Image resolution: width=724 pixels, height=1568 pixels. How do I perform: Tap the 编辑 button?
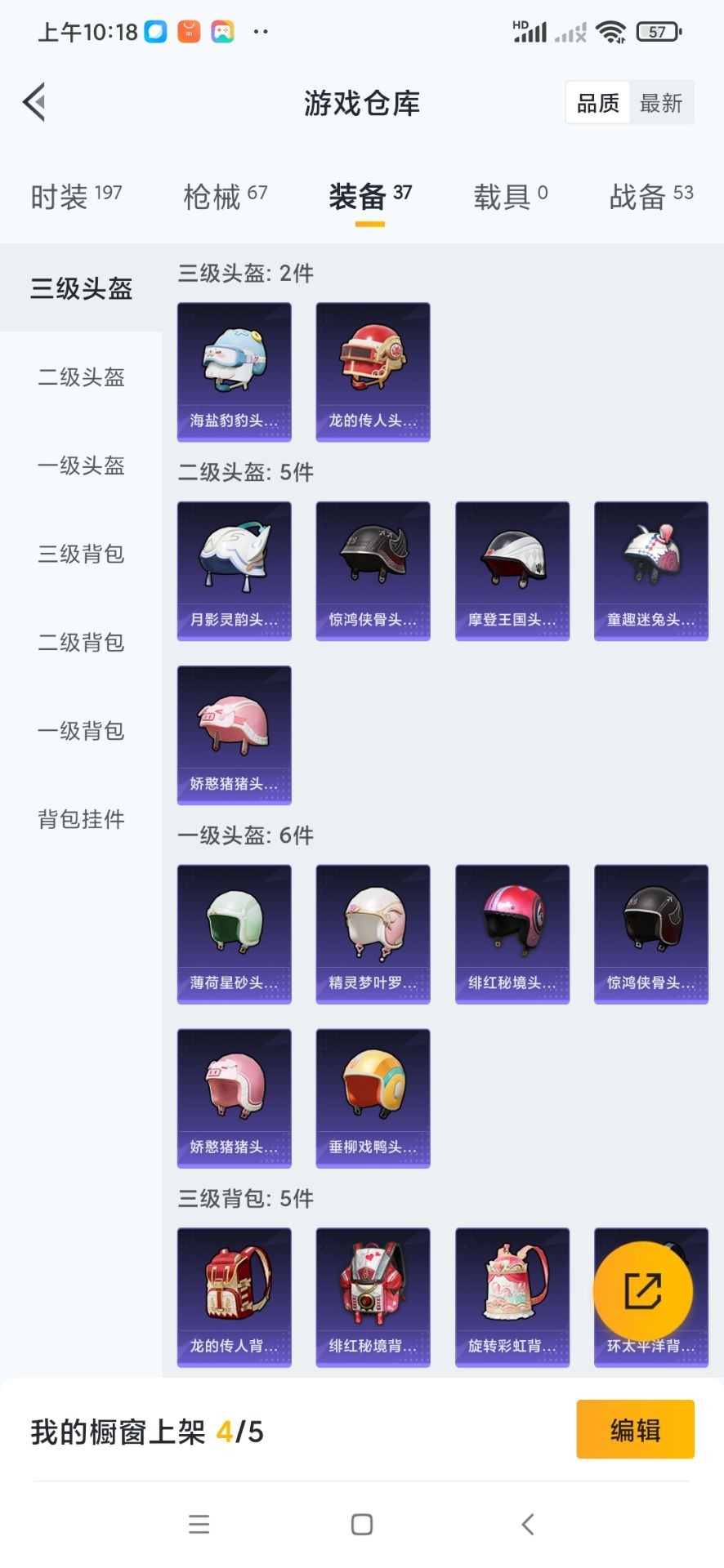pos(635,1430)
